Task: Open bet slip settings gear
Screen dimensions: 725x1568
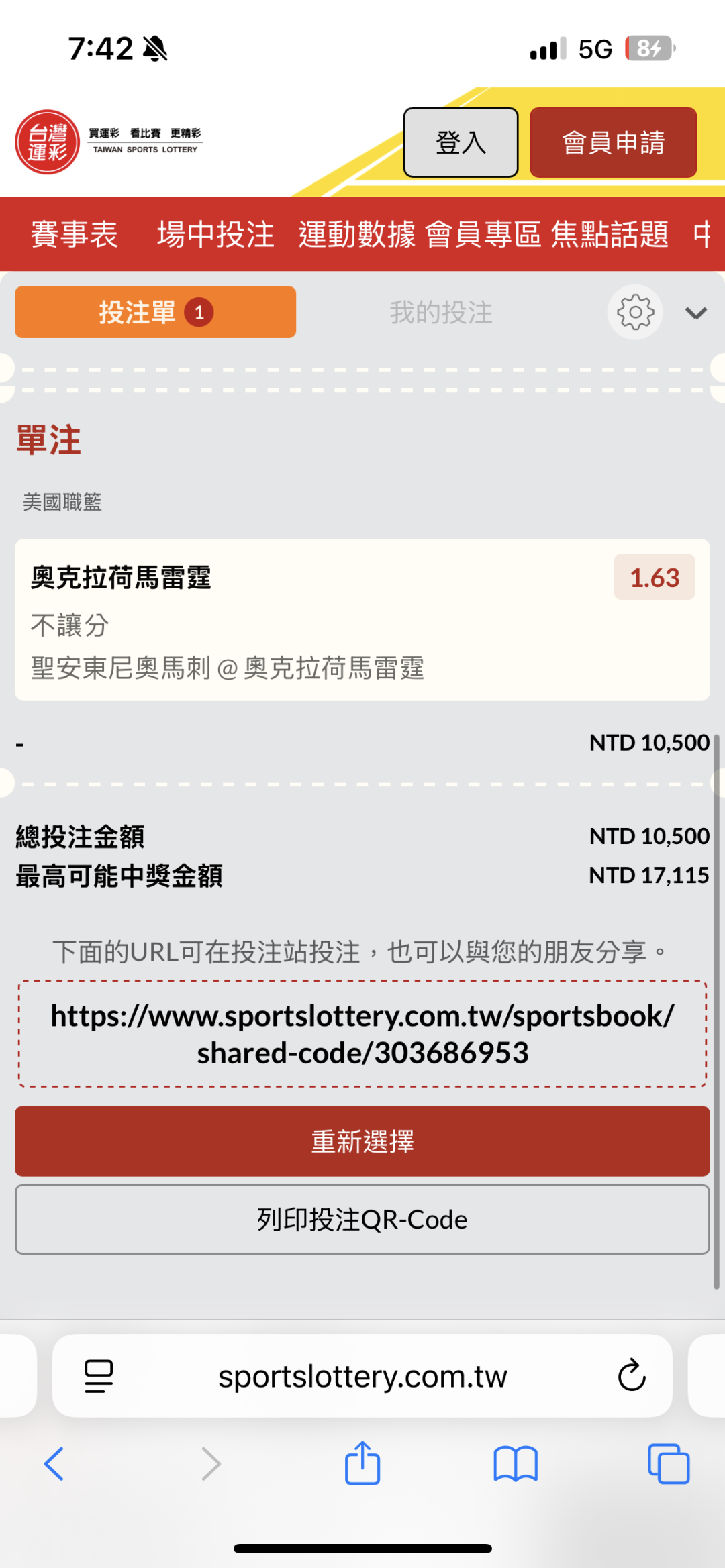Action: pyautogui.click(x=635, y=312)
